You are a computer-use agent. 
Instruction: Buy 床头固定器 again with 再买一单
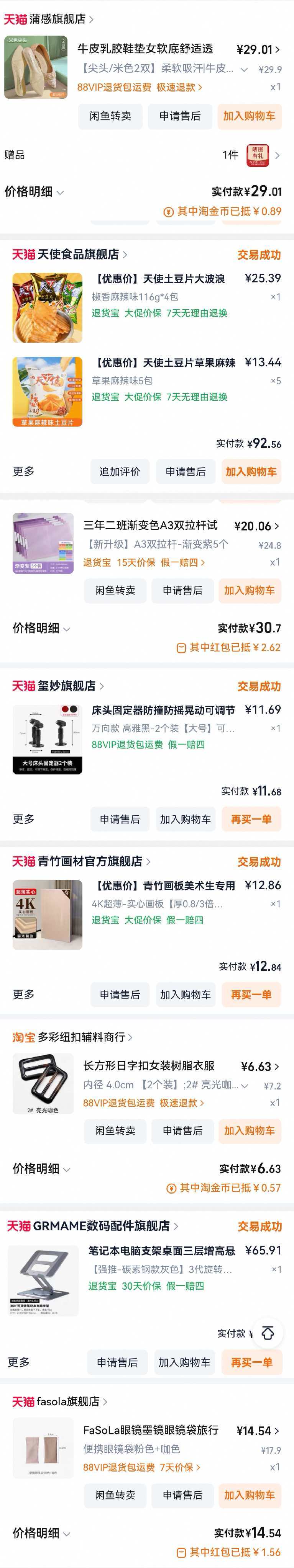click(x=251, y=819)
